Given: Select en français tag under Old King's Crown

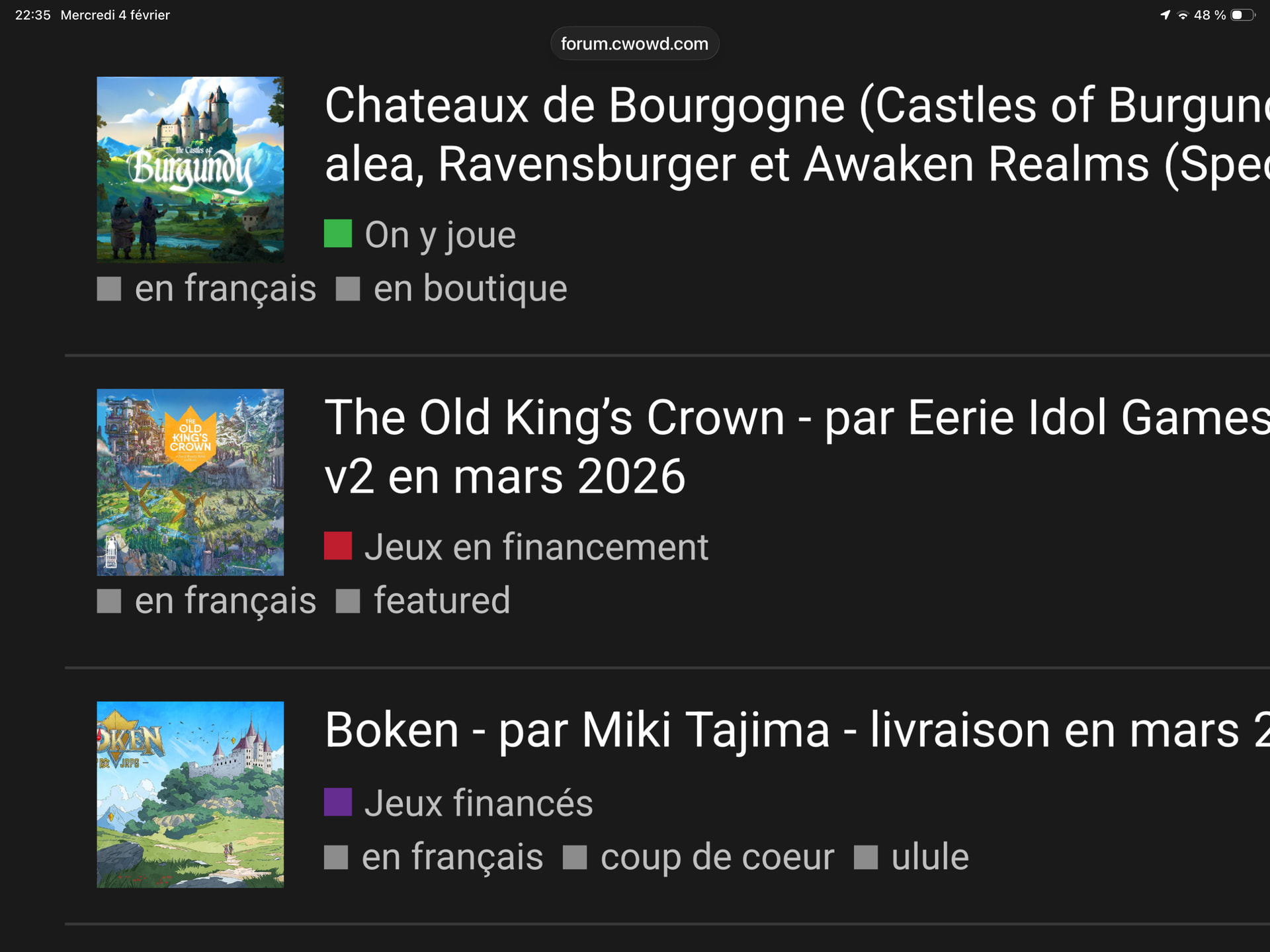Looking at the screenshot, I should click(x=225, y=601).
